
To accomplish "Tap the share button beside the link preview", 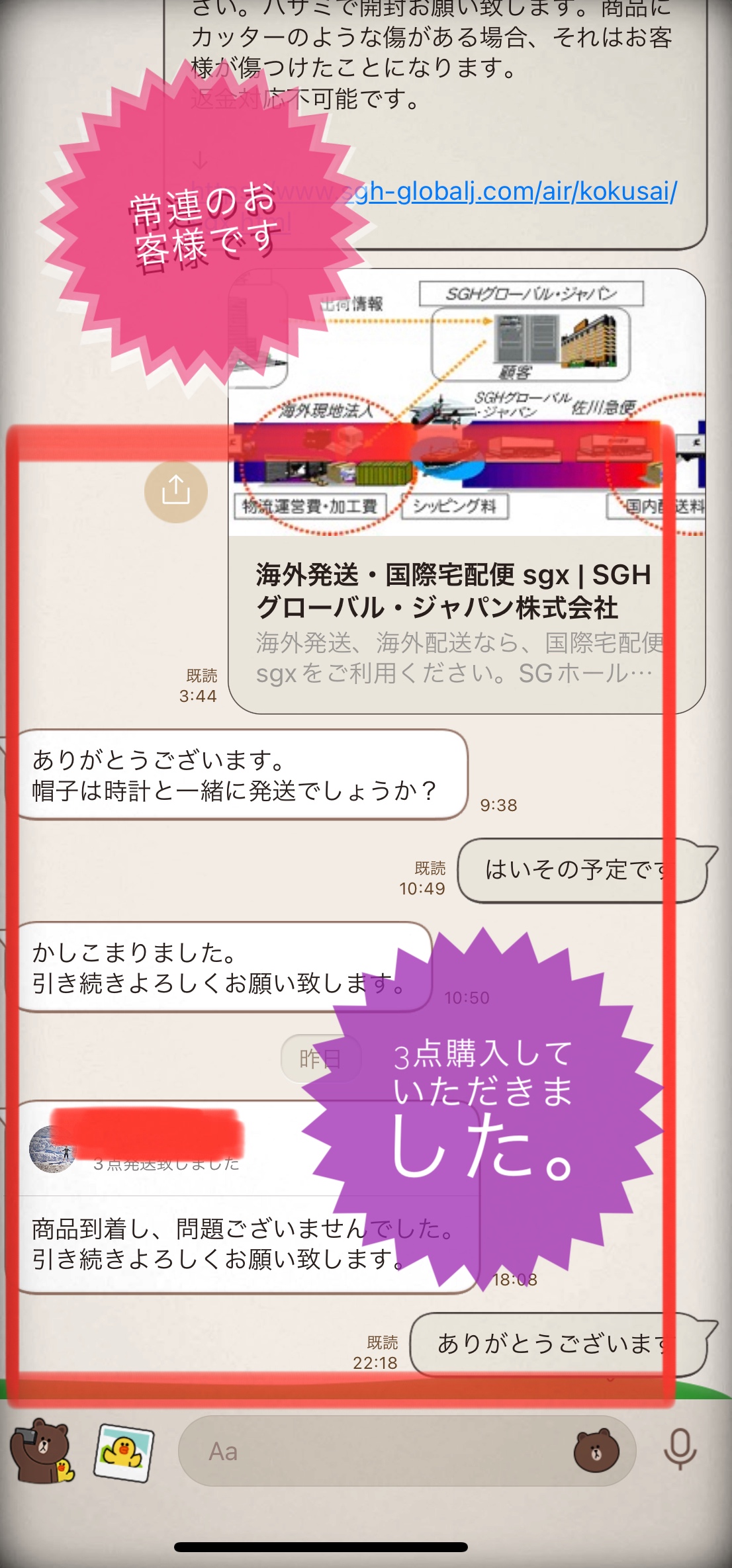I will point(176,492).
